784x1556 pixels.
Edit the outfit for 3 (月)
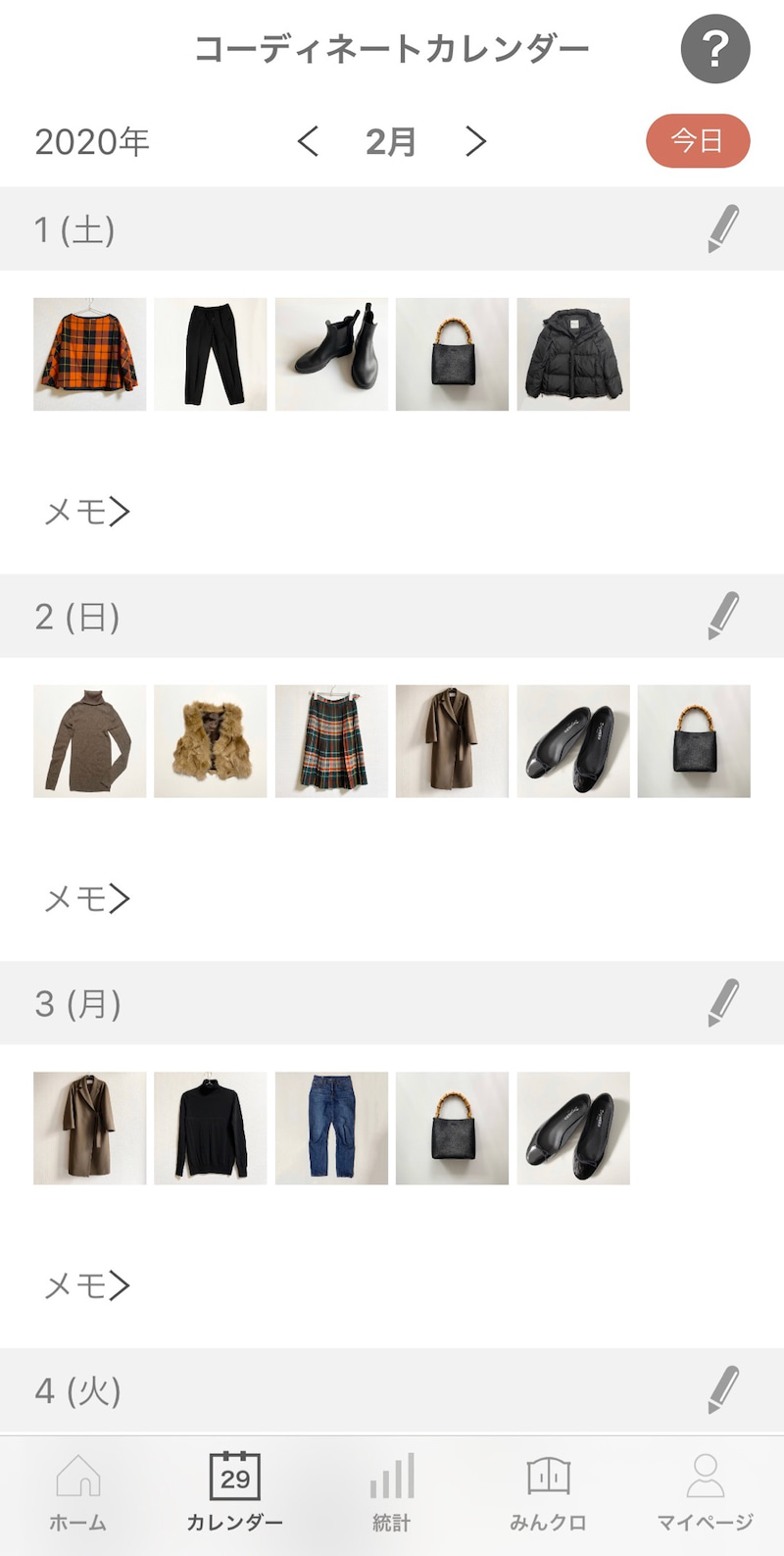[723, 1003]
